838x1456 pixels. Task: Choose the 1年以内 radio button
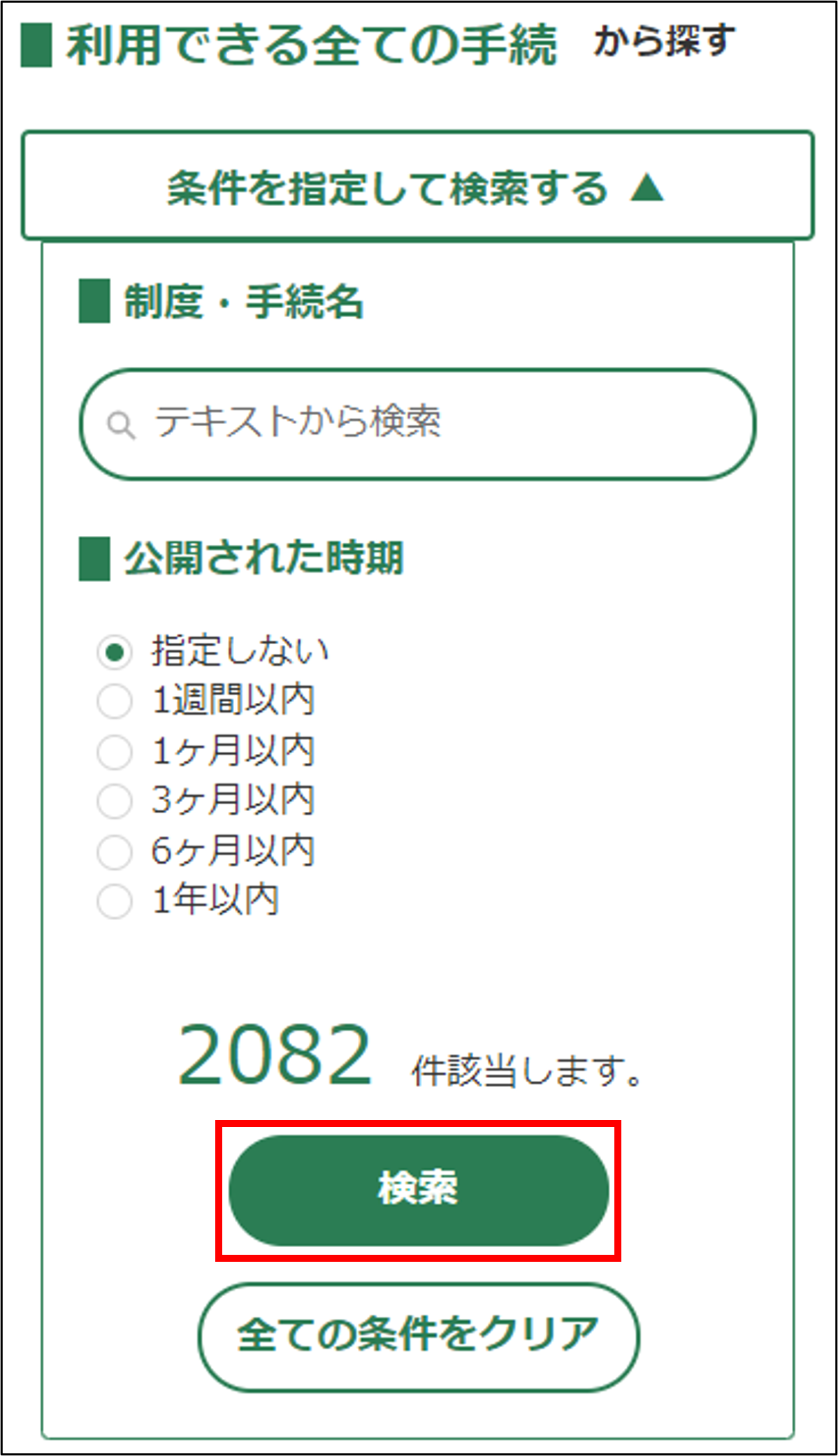pyautogui.click(x=115, y=901)
